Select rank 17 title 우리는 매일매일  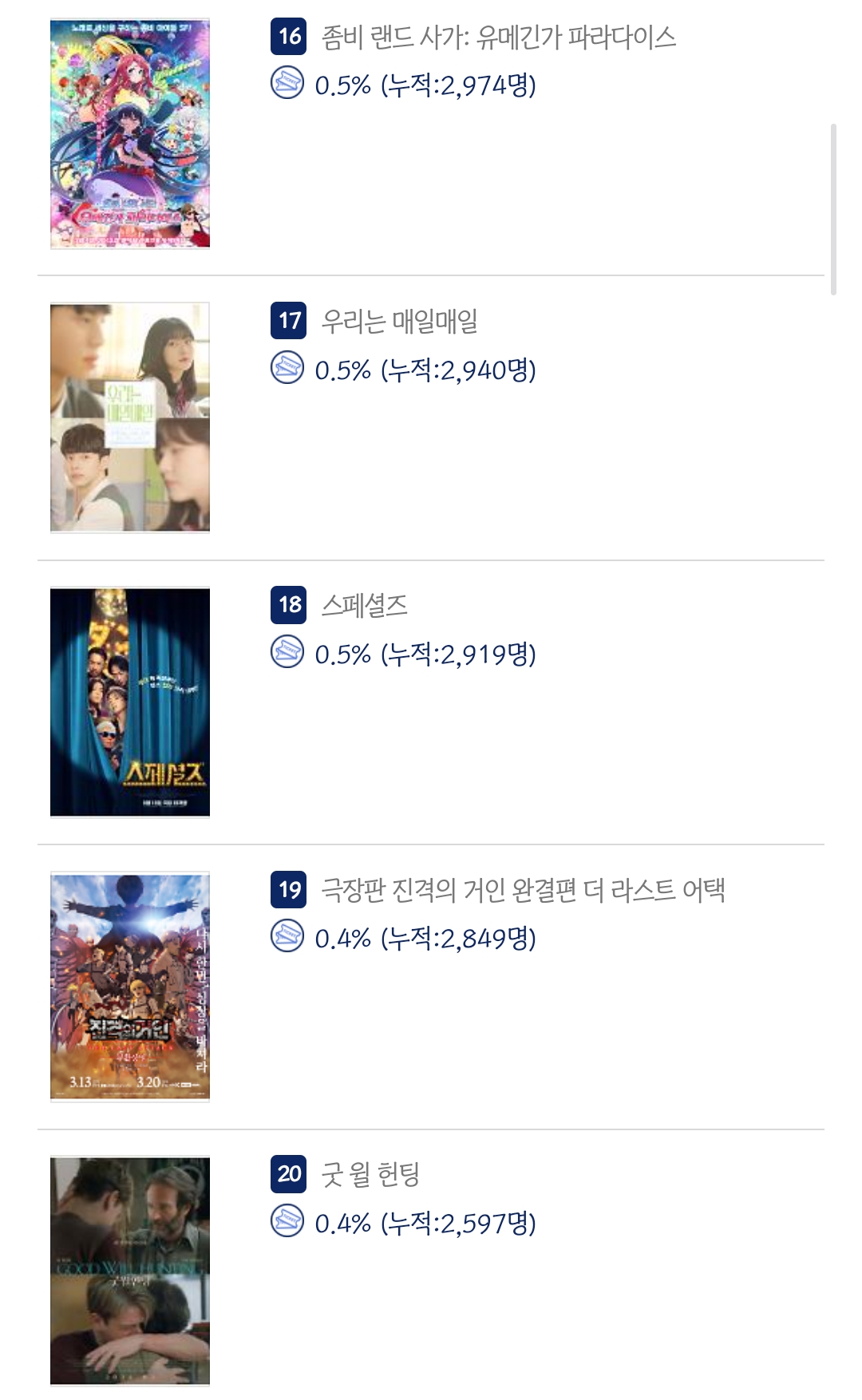[399, 322]
